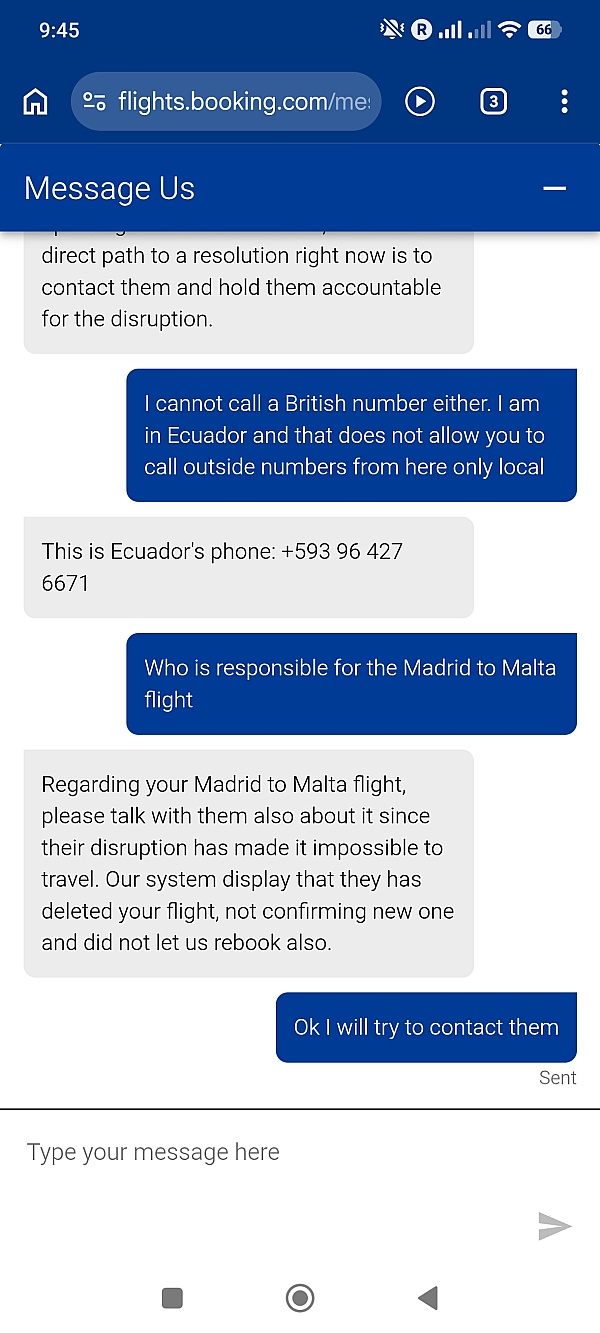600x1333 pixels.
Task: Tap the system back button
Action: (428, 1298)
